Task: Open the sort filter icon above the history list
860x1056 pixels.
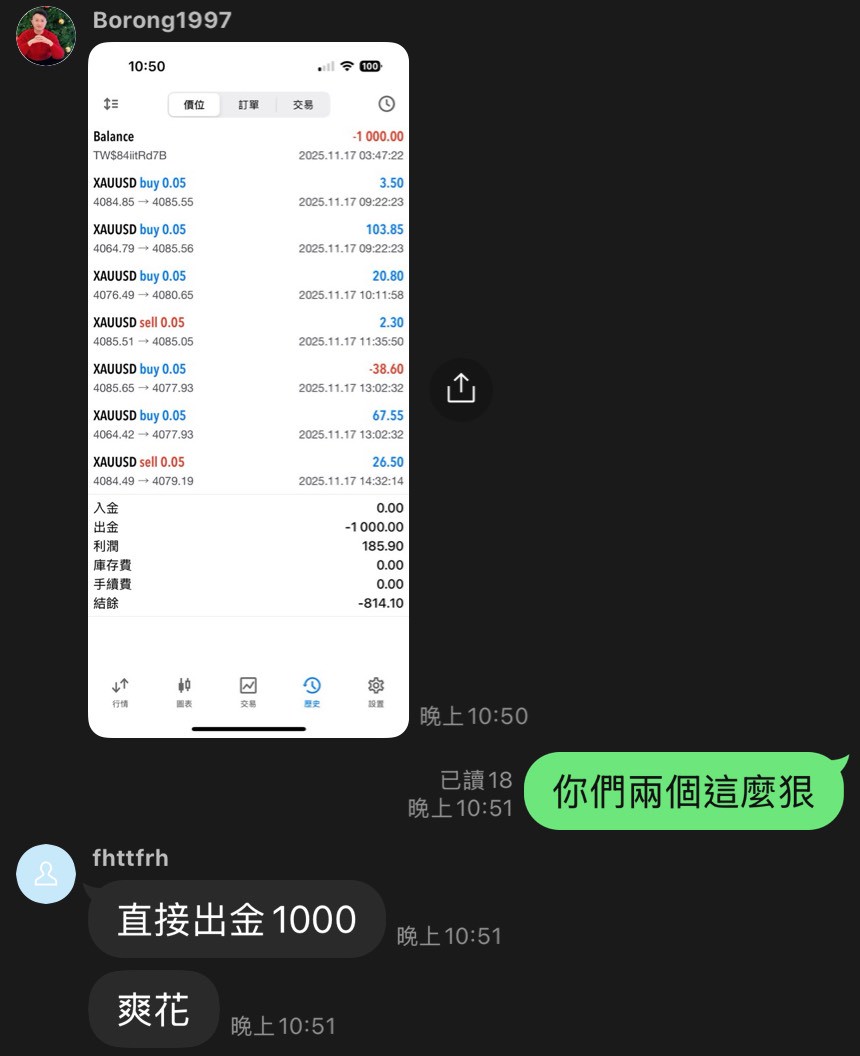Action: 112,104
